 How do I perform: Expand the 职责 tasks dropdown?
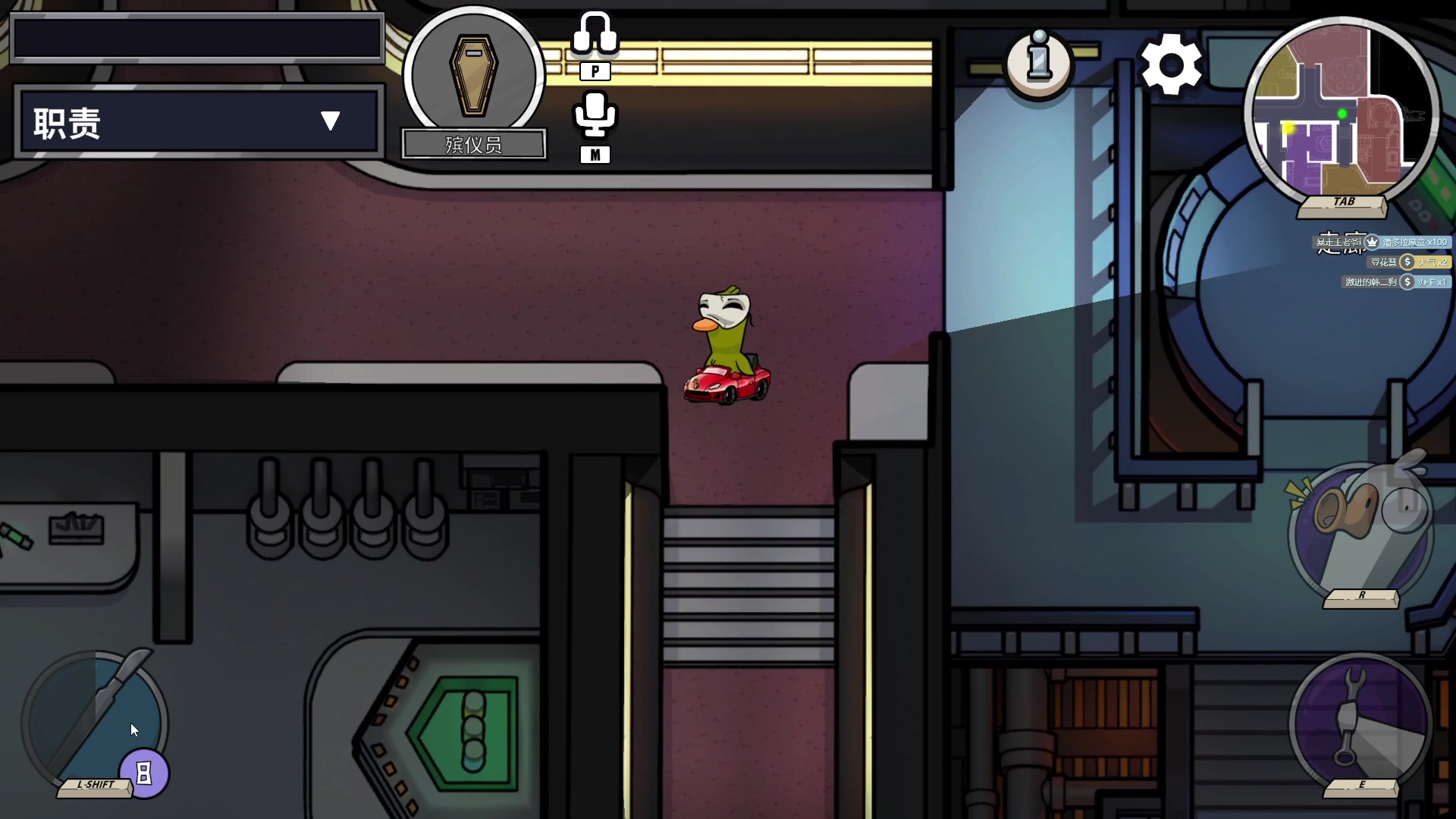(330, 121)
